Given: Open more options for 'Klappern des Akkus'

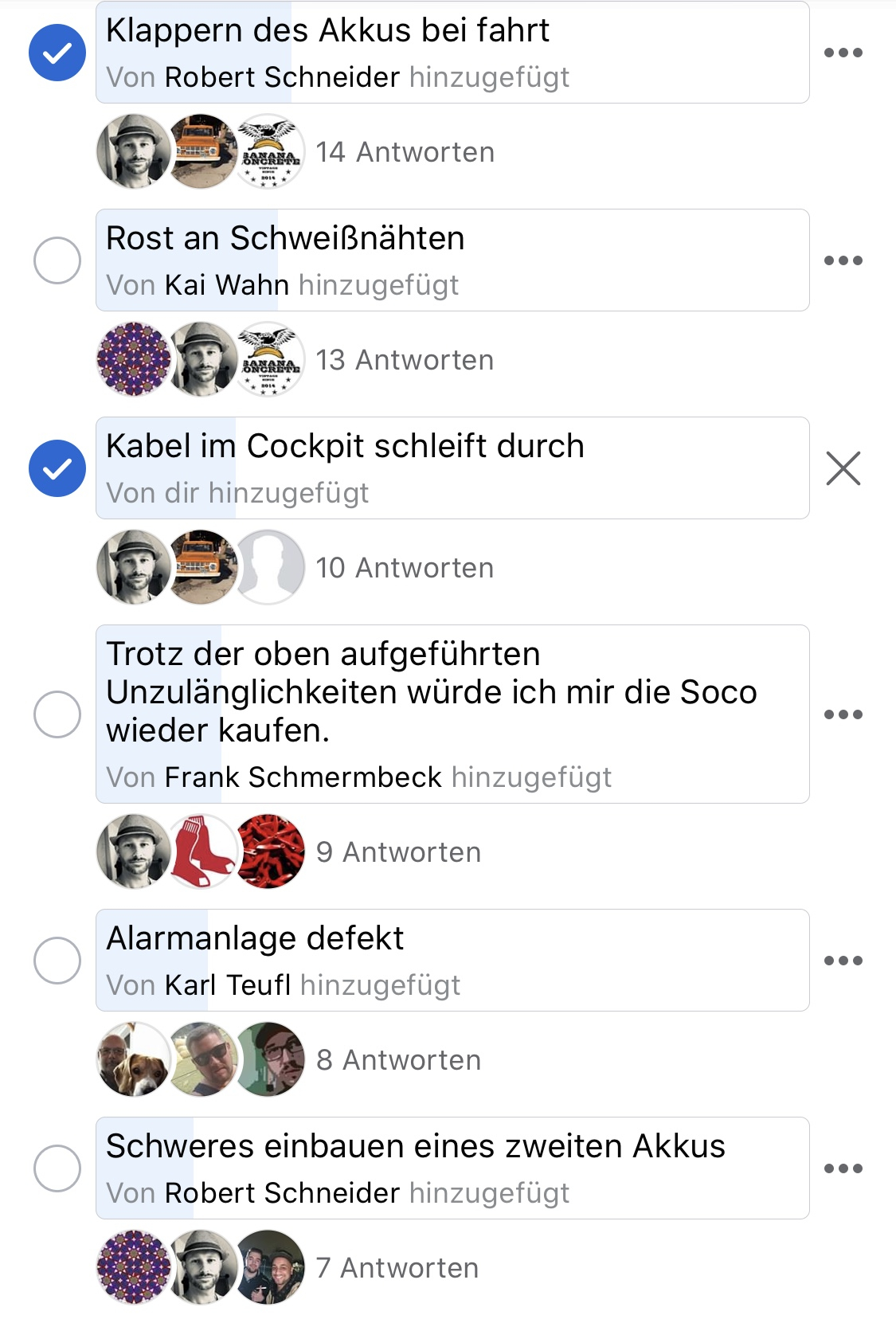Looking at the screenshot, I should point(843,53).
